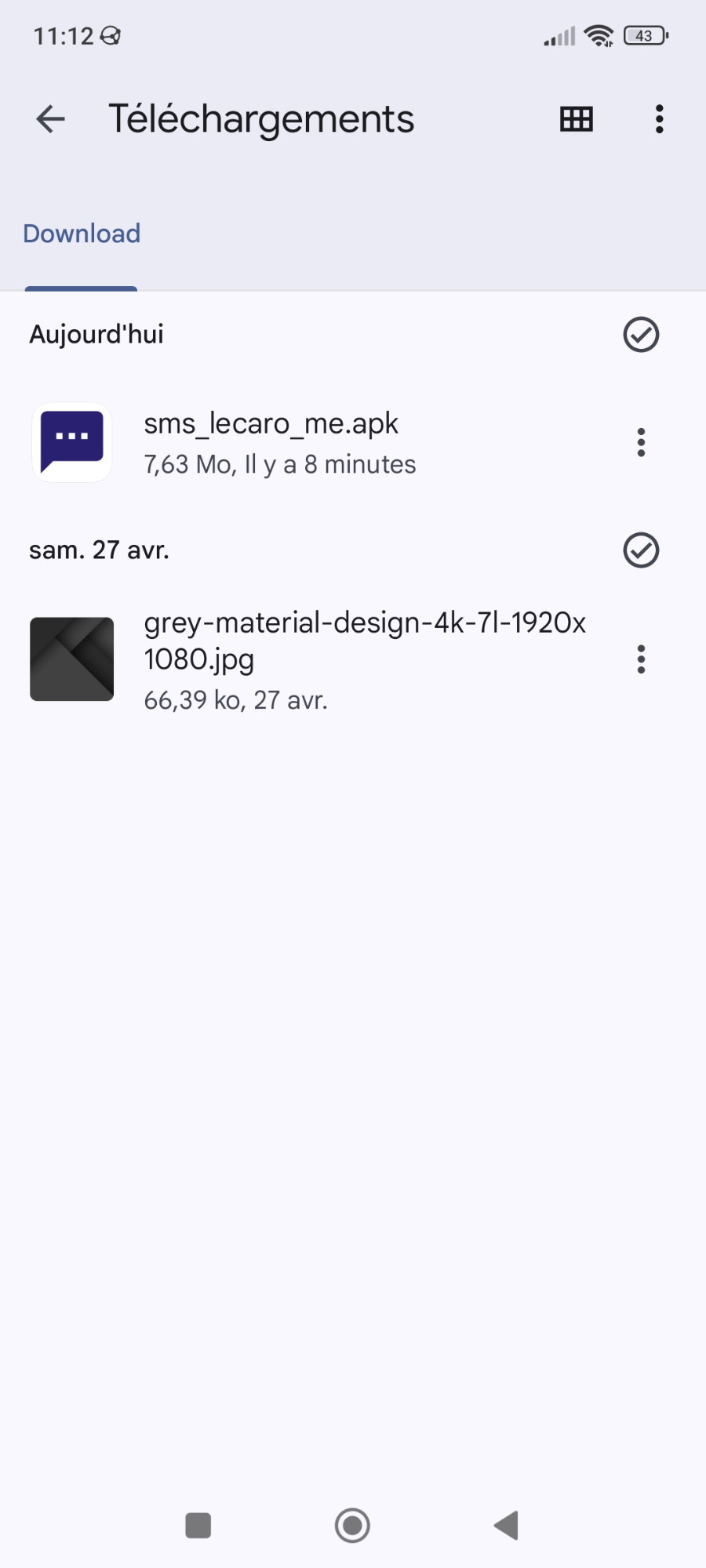Open the grey-material-design jpg image
706x1568 pixels.
coord(314,659)
